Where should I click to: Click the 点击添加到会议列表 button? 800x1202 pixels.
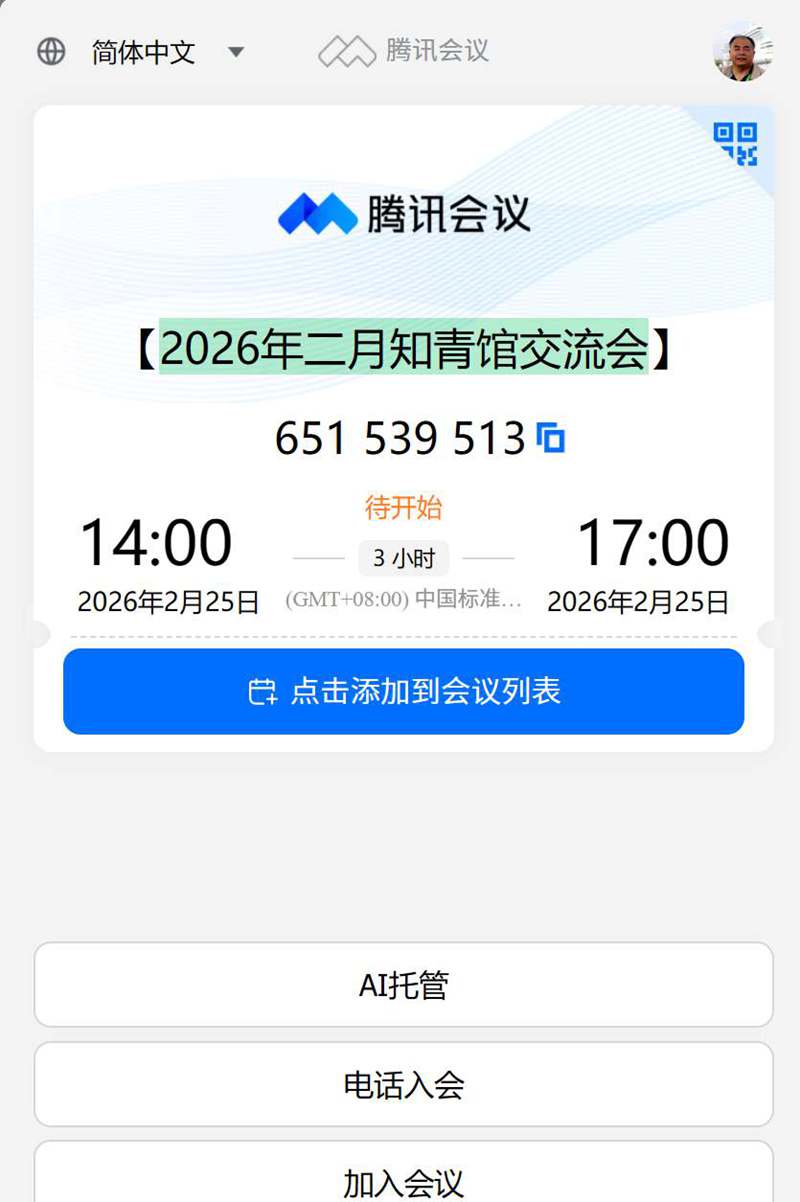(403, 691)
